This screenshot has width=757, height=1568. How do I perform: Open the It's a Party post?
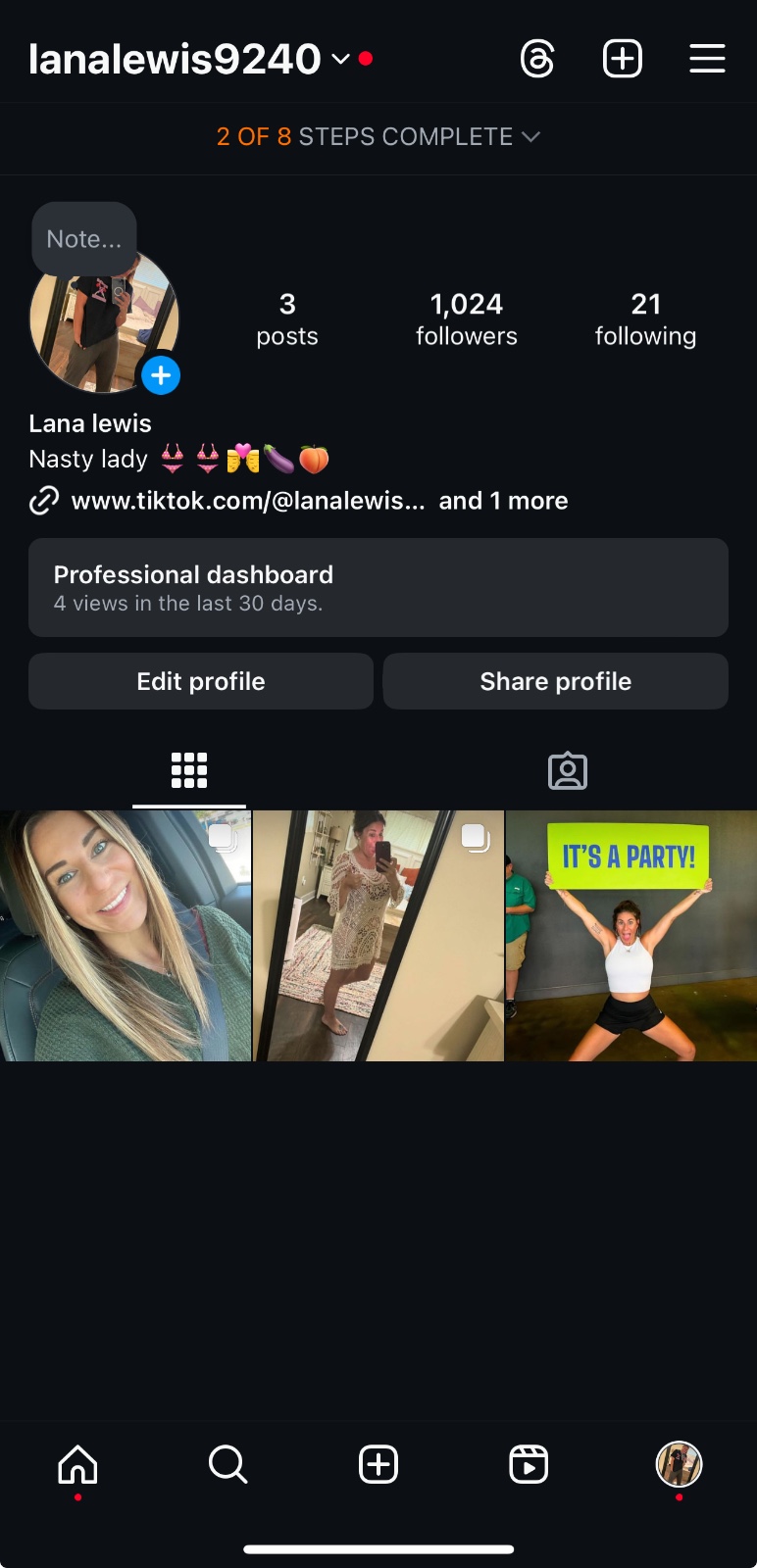(x=631, y=936)
